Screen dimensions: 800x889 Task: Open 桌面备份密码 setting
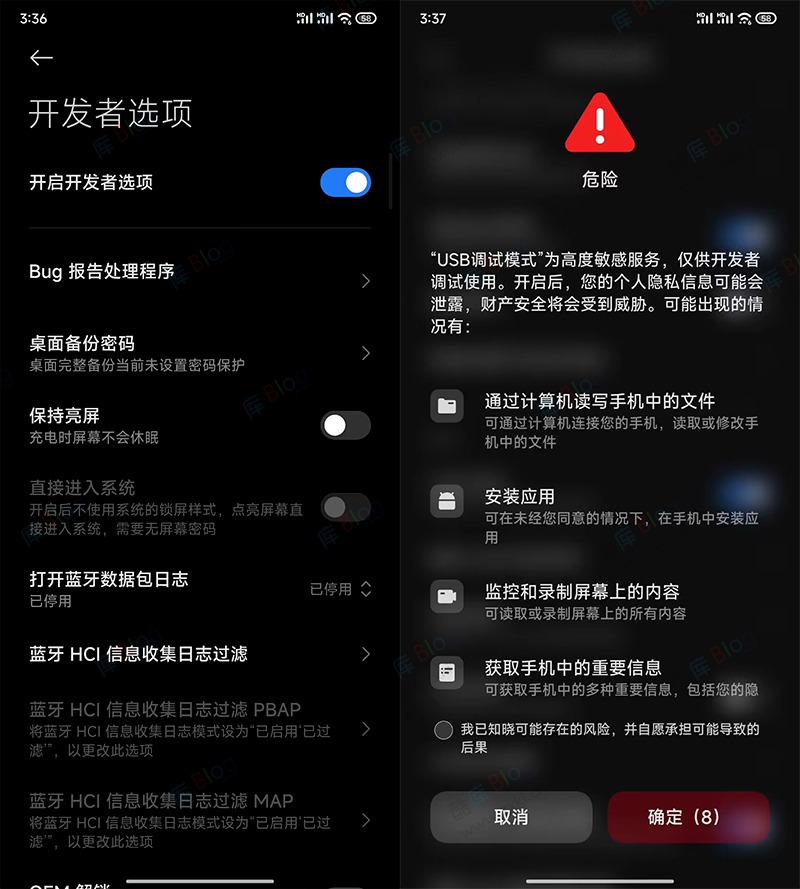point(200,353)
